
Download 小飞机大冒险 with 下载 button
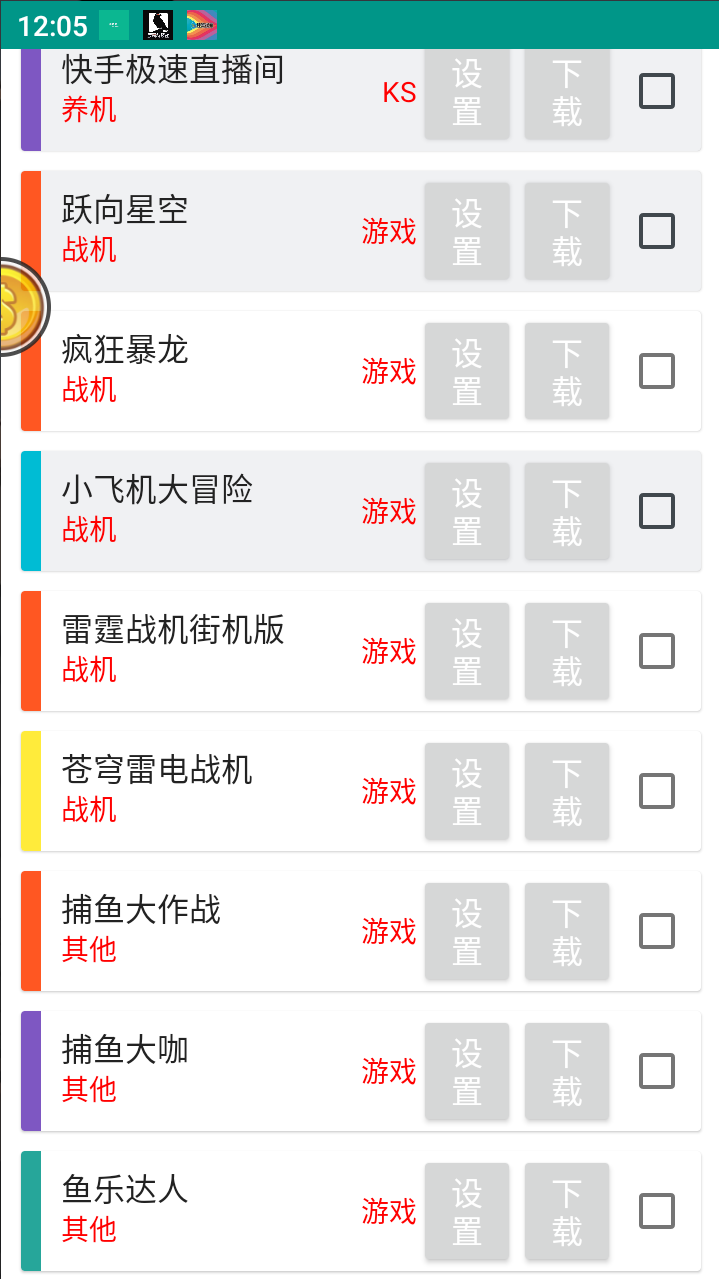567,511
